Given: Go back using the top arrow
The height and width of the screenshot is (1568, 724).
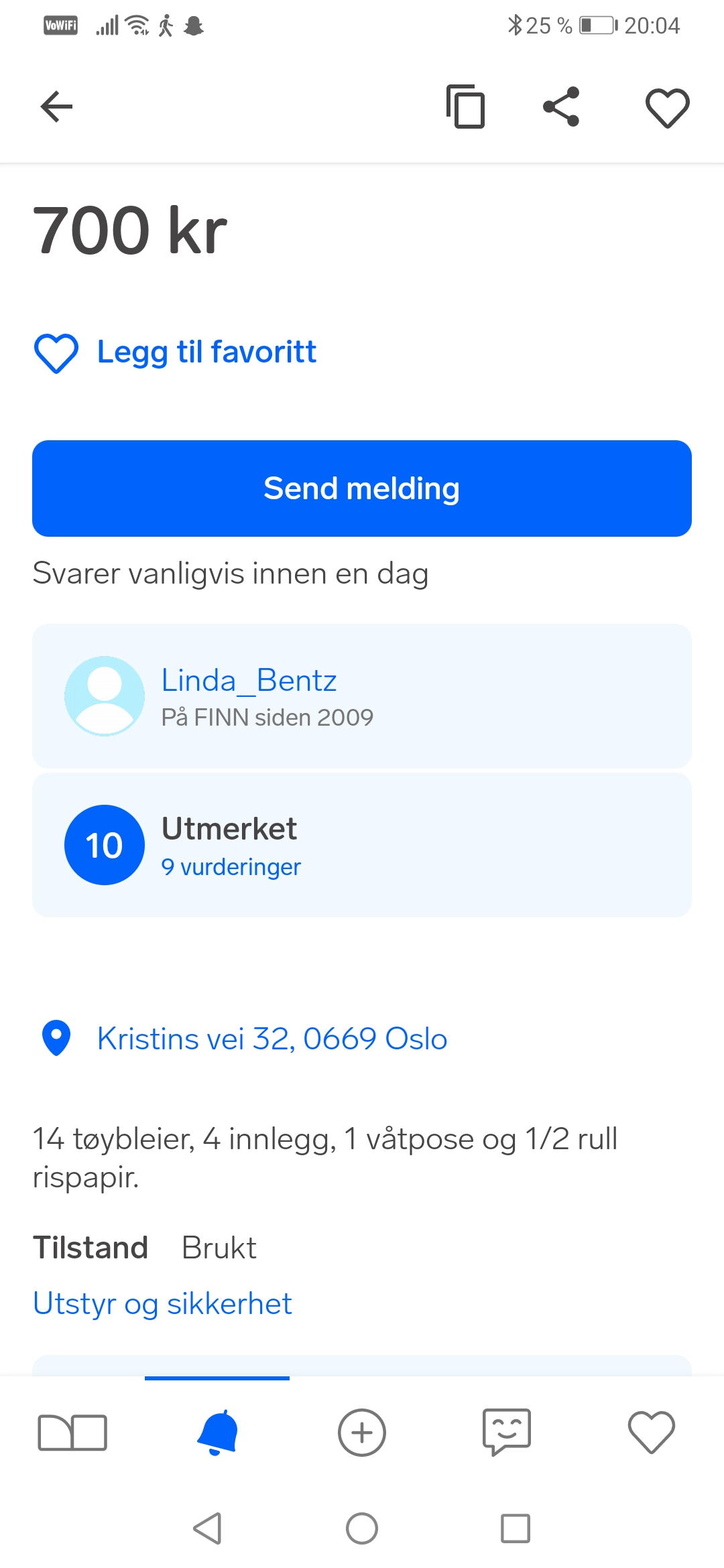Looking at the screenshot, I should (x=56, y=107).
